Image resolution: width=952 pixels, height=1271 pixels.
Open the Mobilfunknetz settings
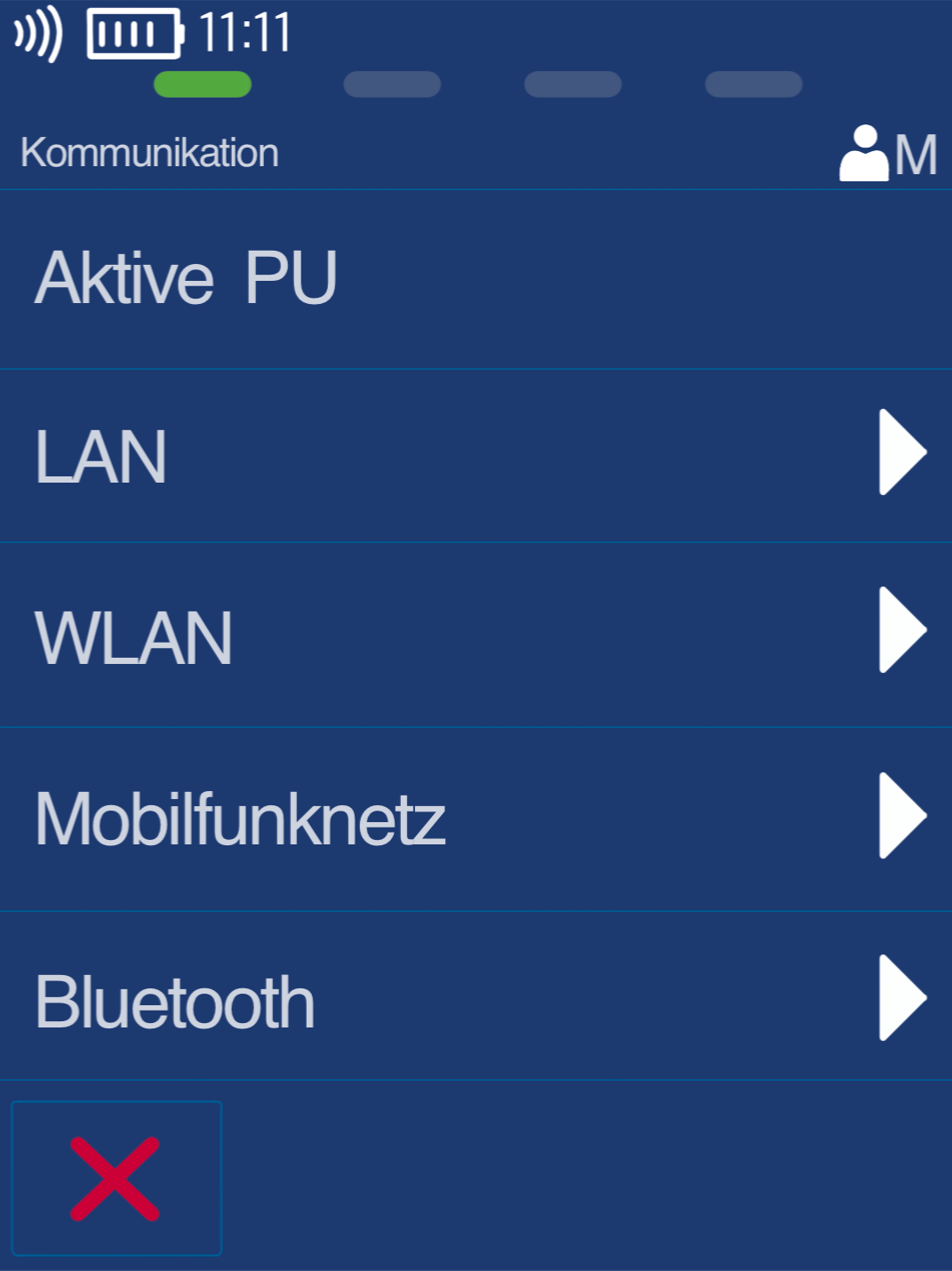point(476,818)
